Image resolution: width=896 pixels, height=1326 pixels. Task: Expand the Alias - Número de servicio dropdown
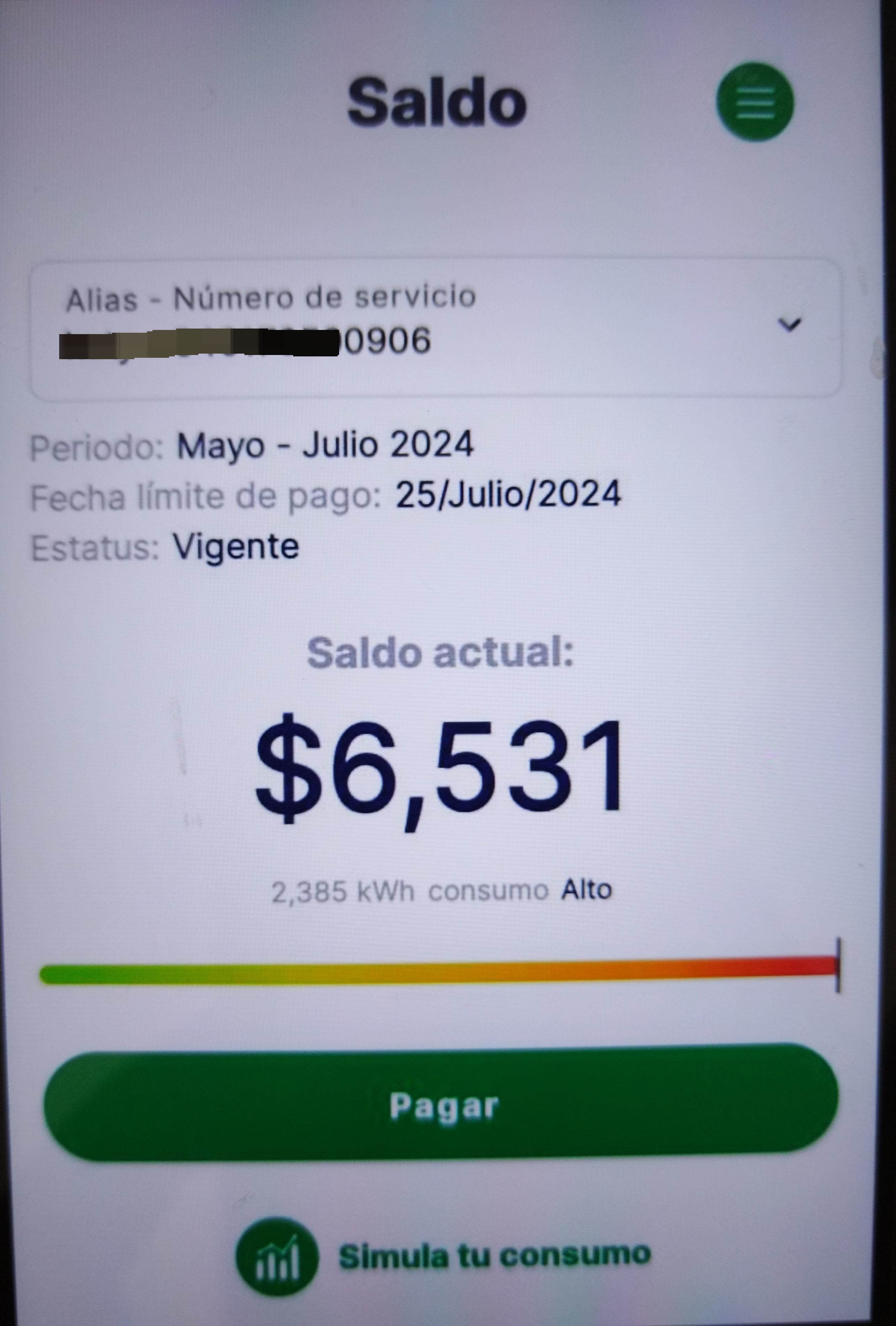click(x=790, y=325)
